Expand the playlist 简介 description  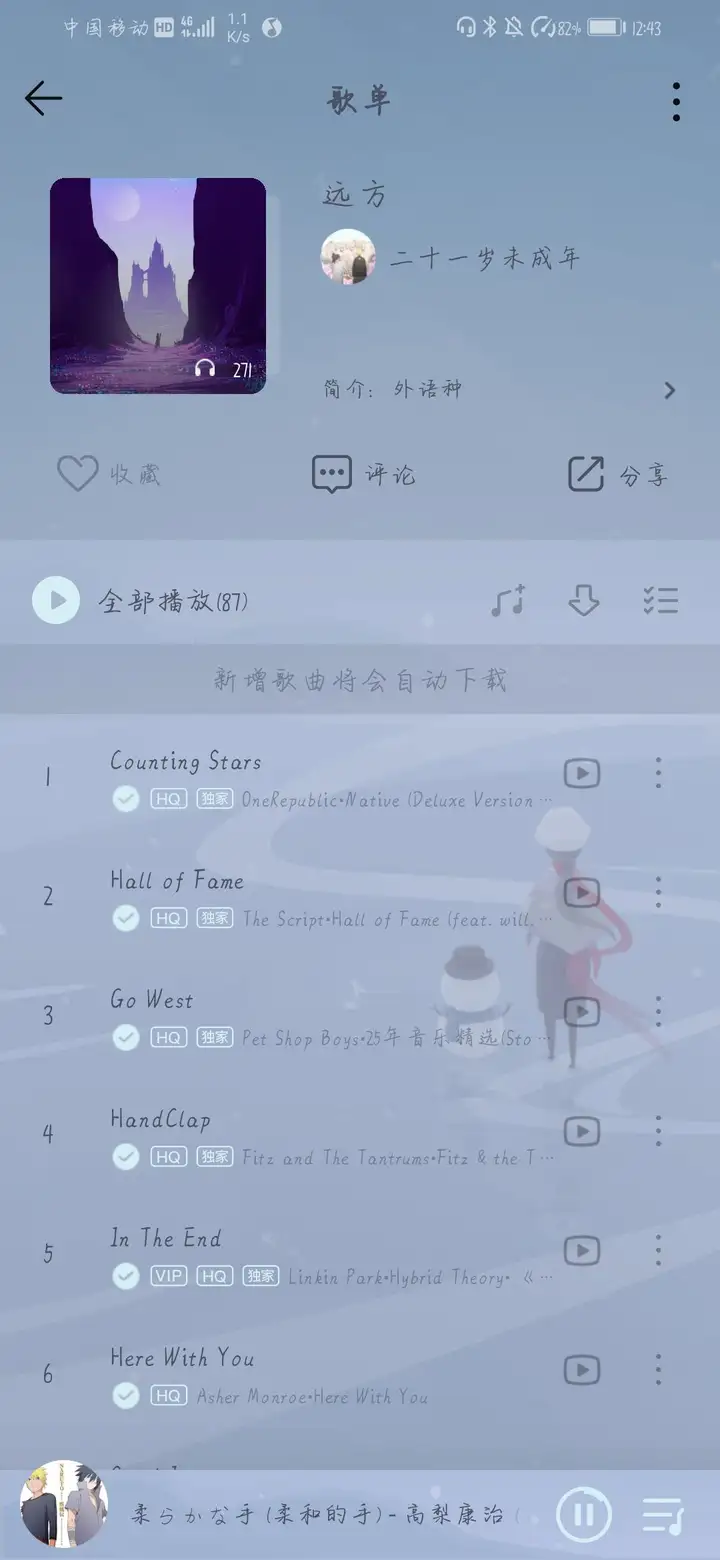(x=500, y=389)
